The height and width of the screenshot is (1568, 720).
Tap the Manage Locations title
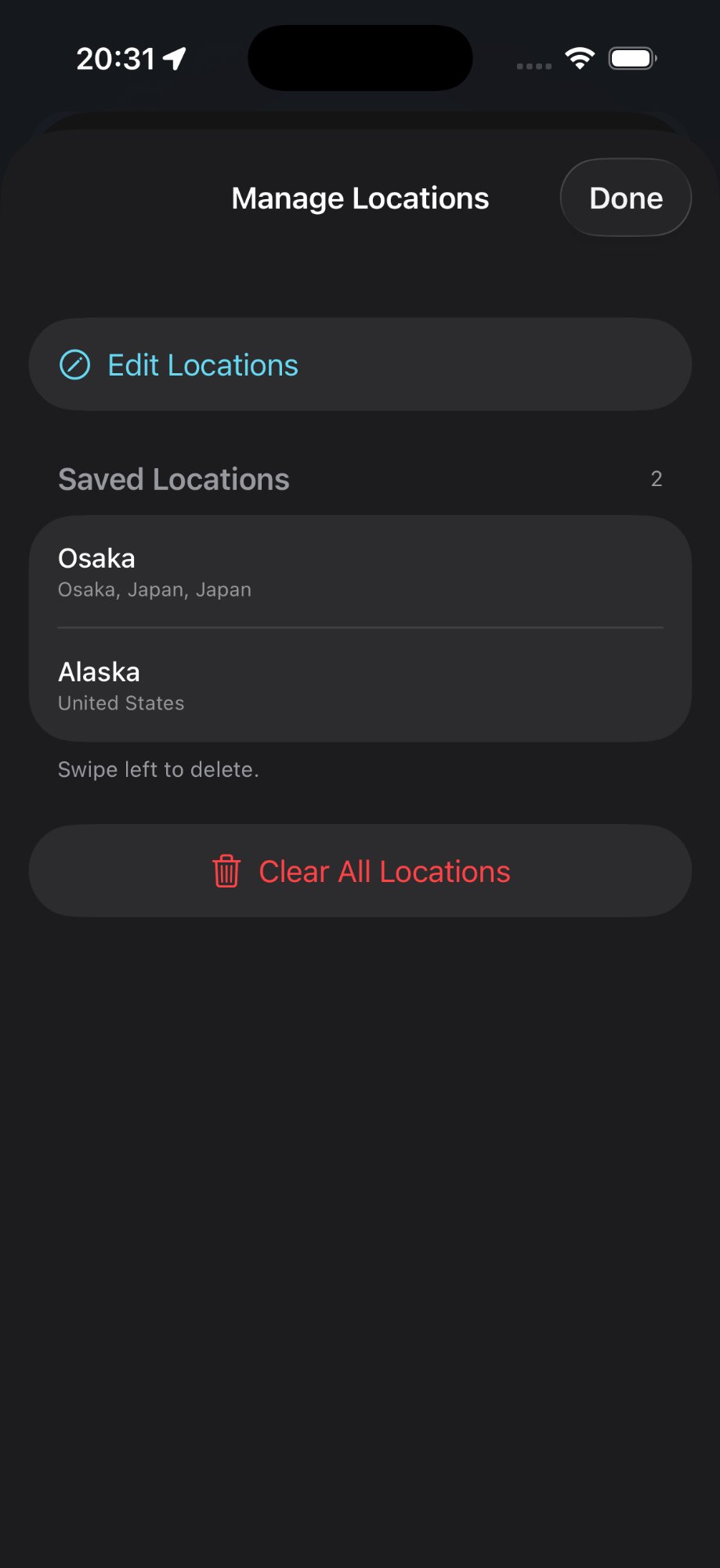click(360, 198)
